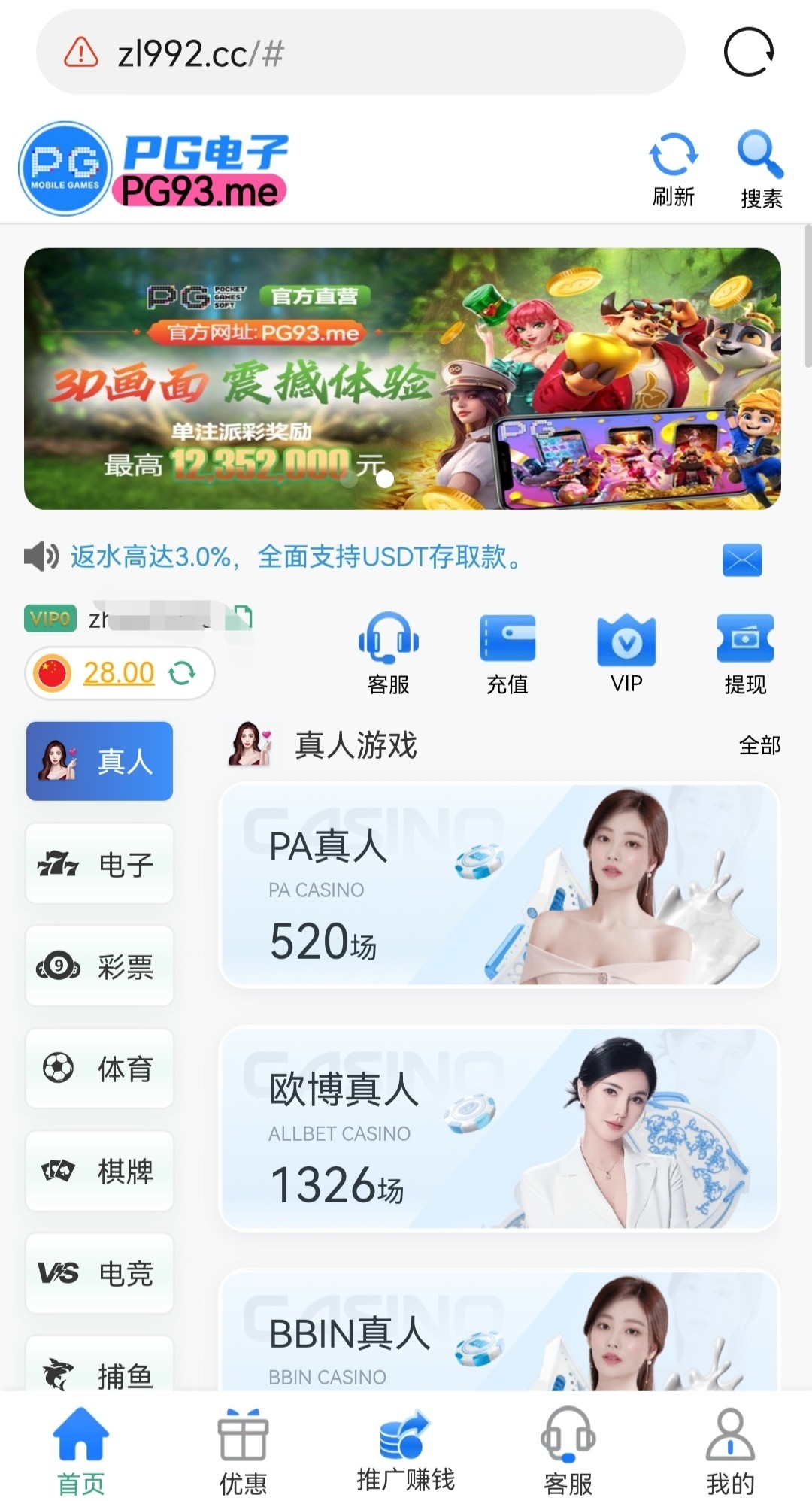The height and width of the screenshot is (1501, 812).
Task: Open the PA真人 casino card
Action: pos(499,885)
